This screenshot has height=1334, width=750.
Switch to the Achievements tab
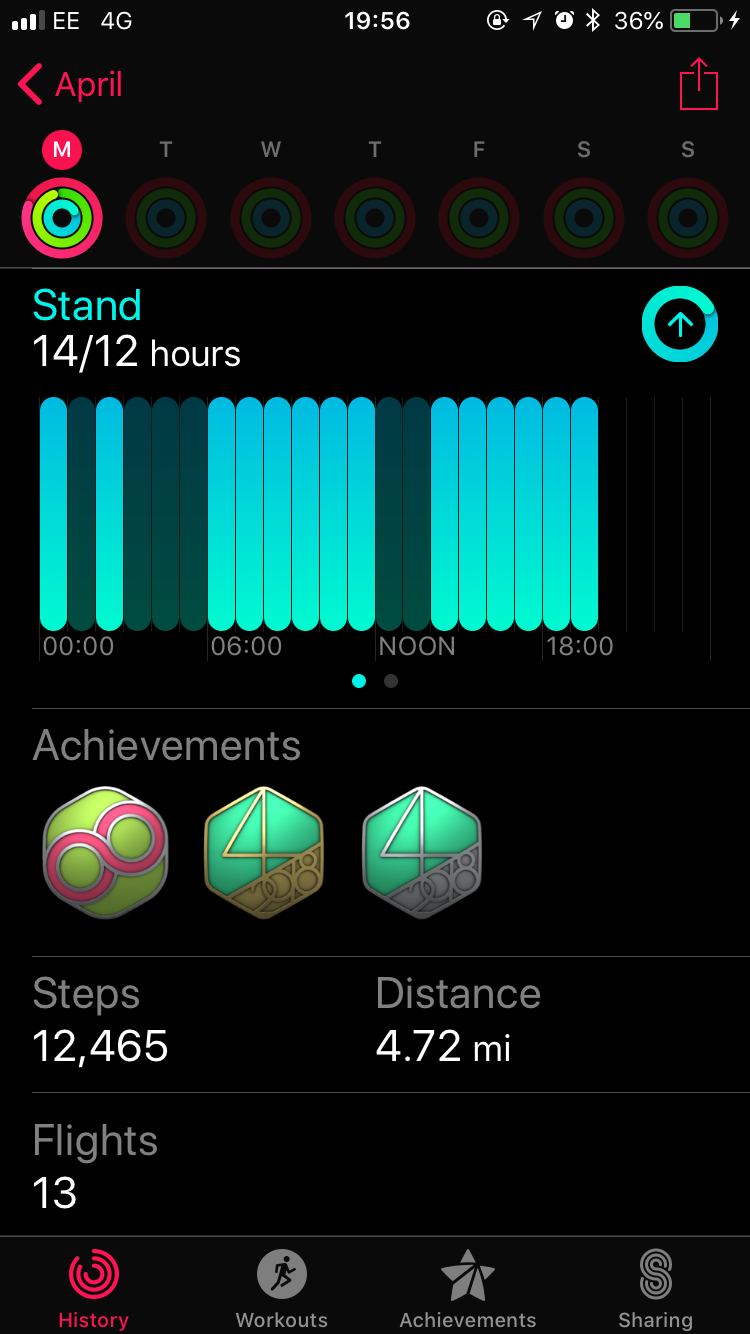pyautogui.click(x=468, y=1288)
